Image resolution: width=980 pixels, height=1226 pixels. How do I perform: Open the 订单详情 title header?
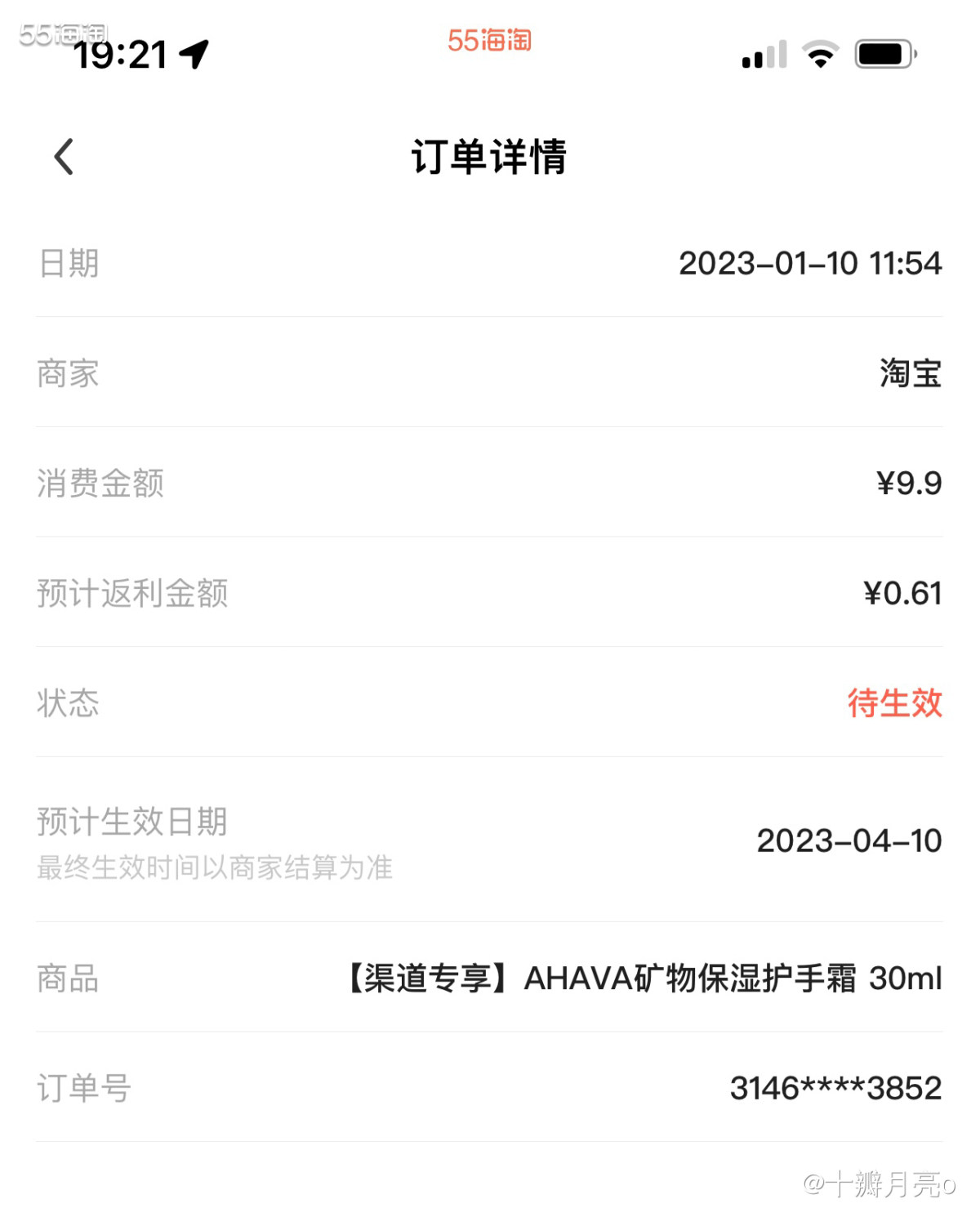490,157
